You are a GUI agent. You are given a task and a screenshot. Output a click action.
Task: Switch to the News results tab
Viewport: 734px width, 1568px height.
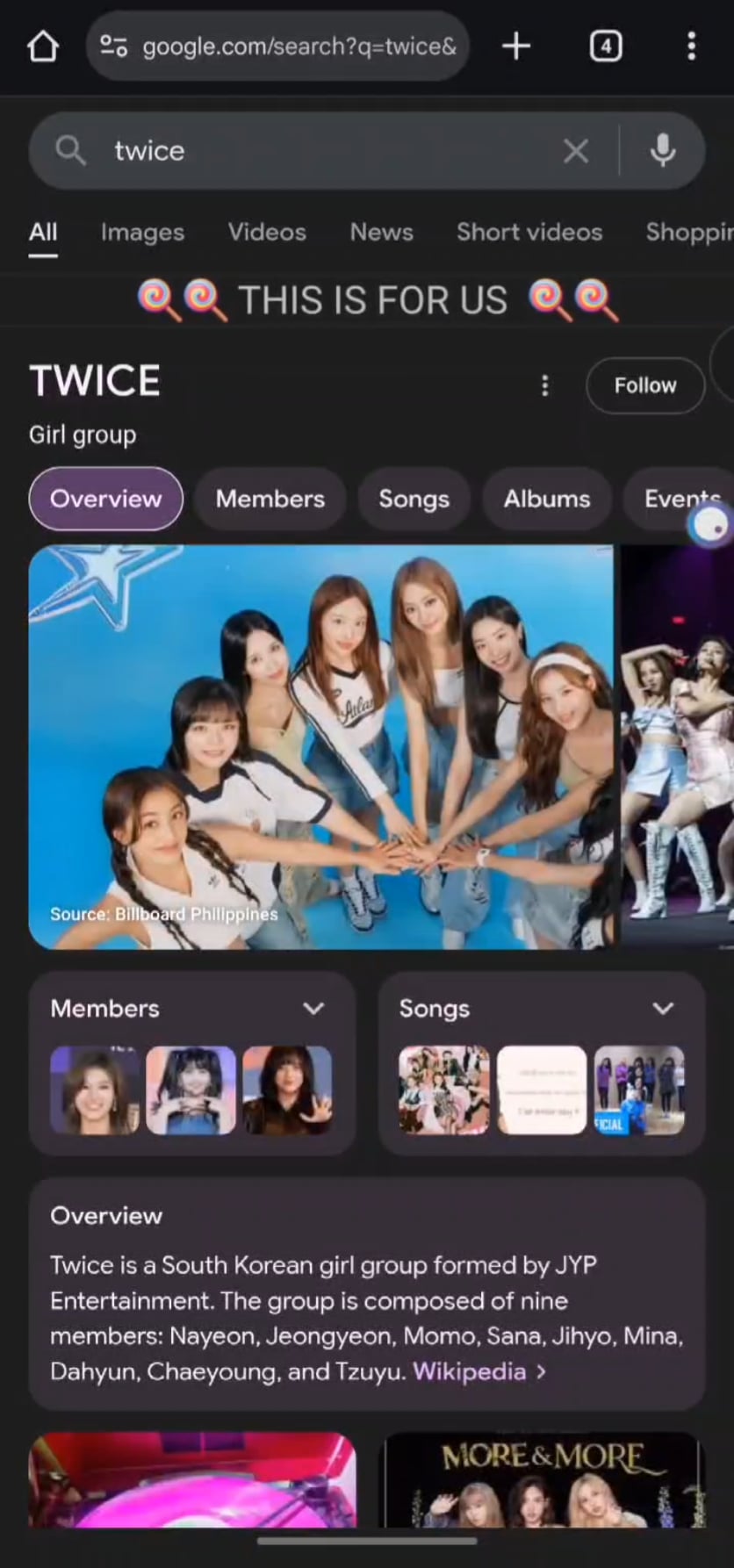point(381,233)
